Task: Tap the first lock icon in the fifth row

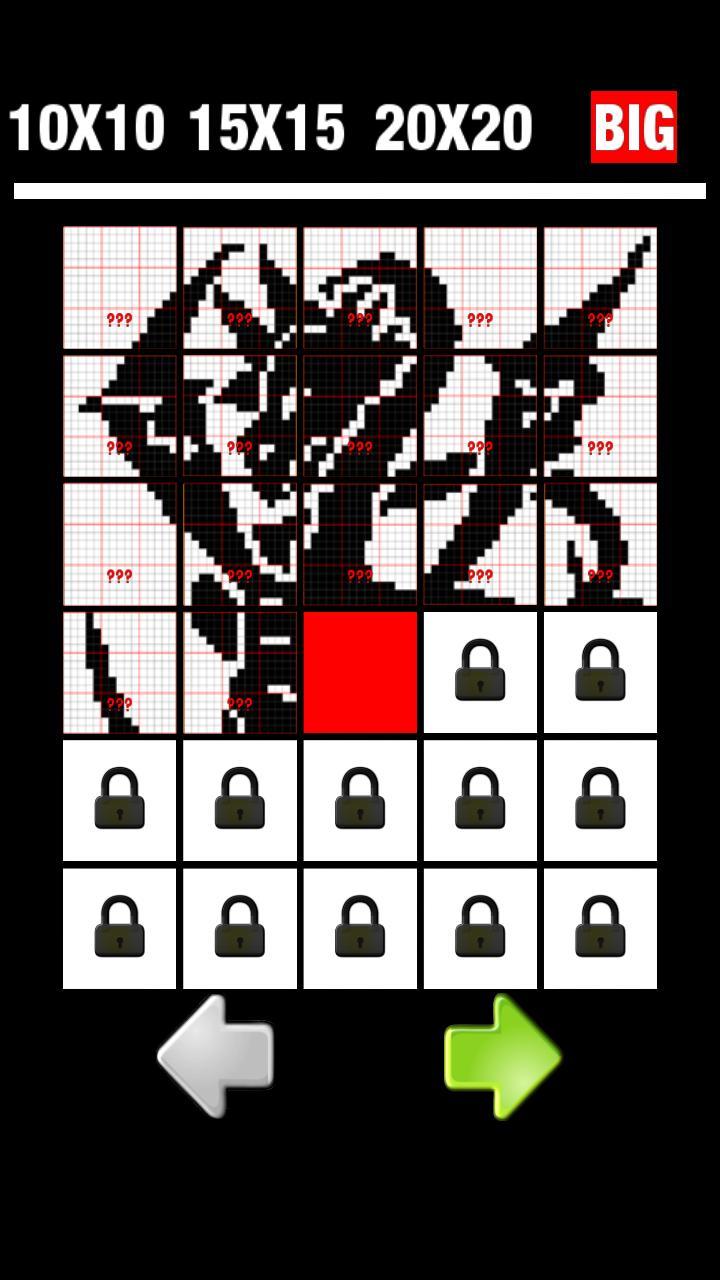Action: (119, 799)
